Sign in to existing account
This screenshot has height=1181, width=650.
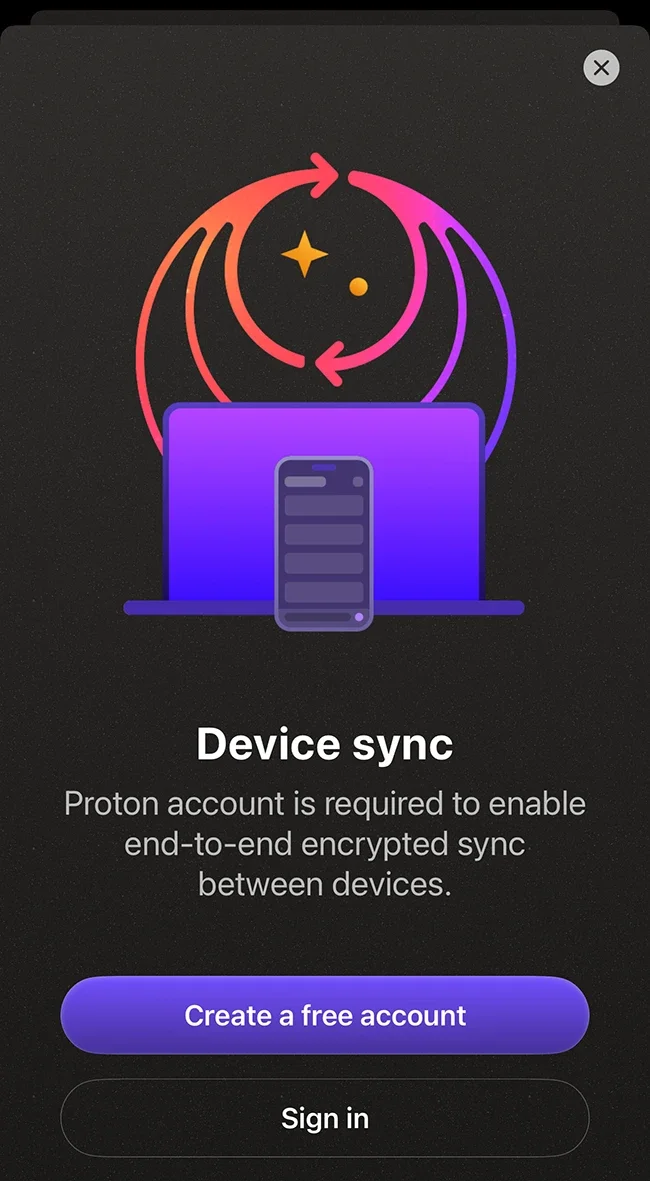pyautogui.click(x=325, y=1118)
